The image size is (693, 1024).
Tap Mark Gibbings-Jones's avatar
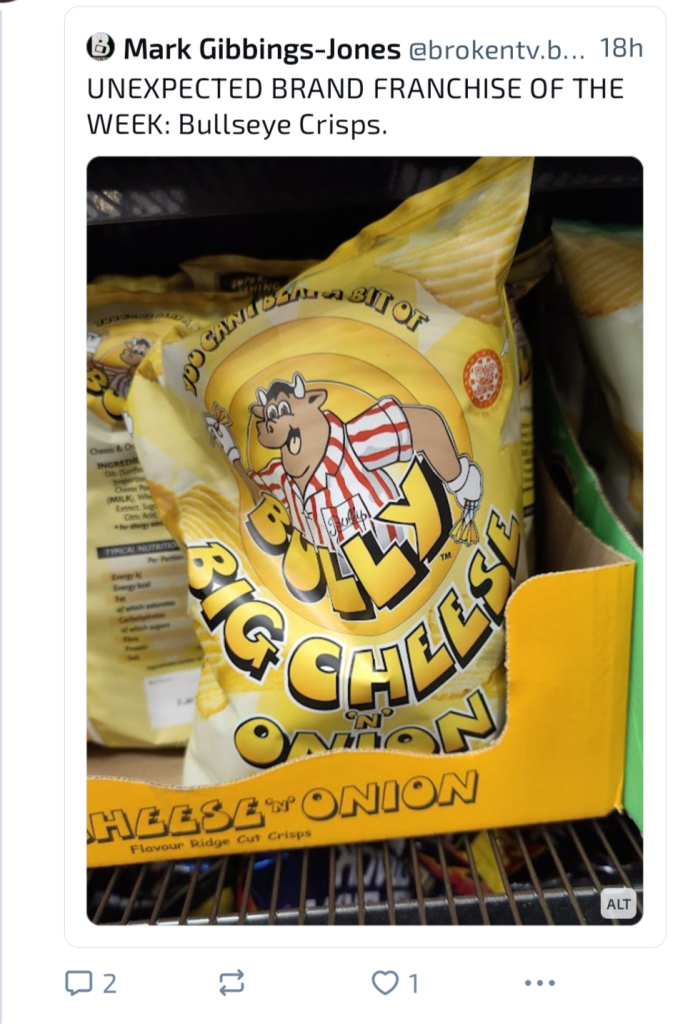point(101,47)
